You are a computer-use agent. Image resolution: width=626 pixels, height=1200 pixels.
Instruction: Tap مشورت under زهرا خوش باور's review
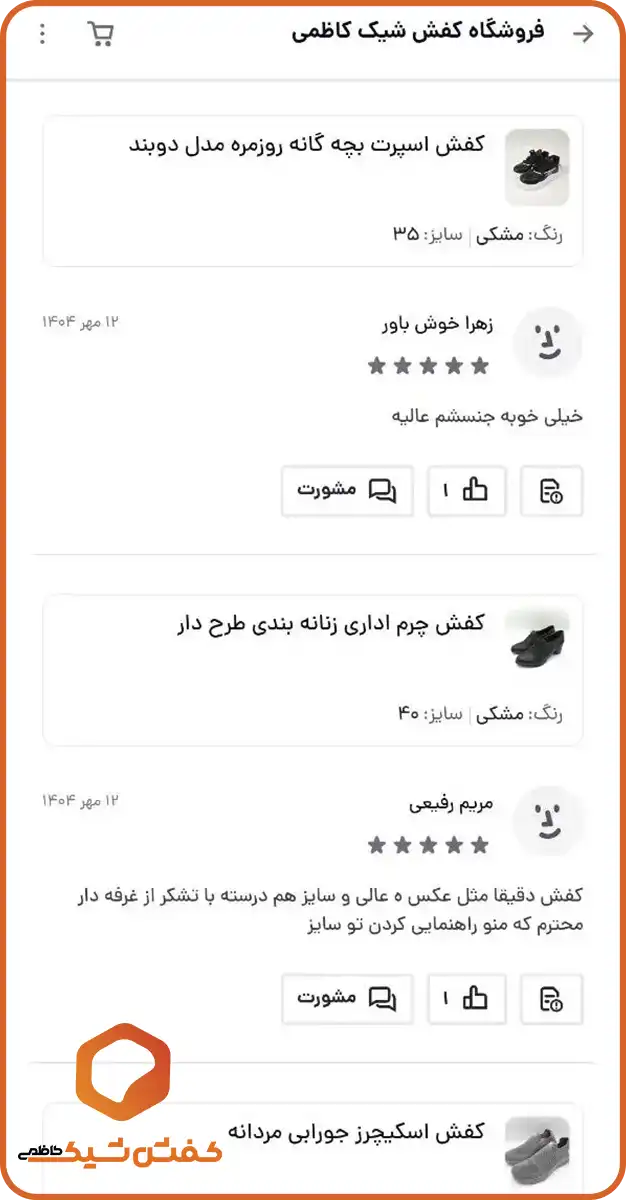pyautogui.click(x=347, y=491)
